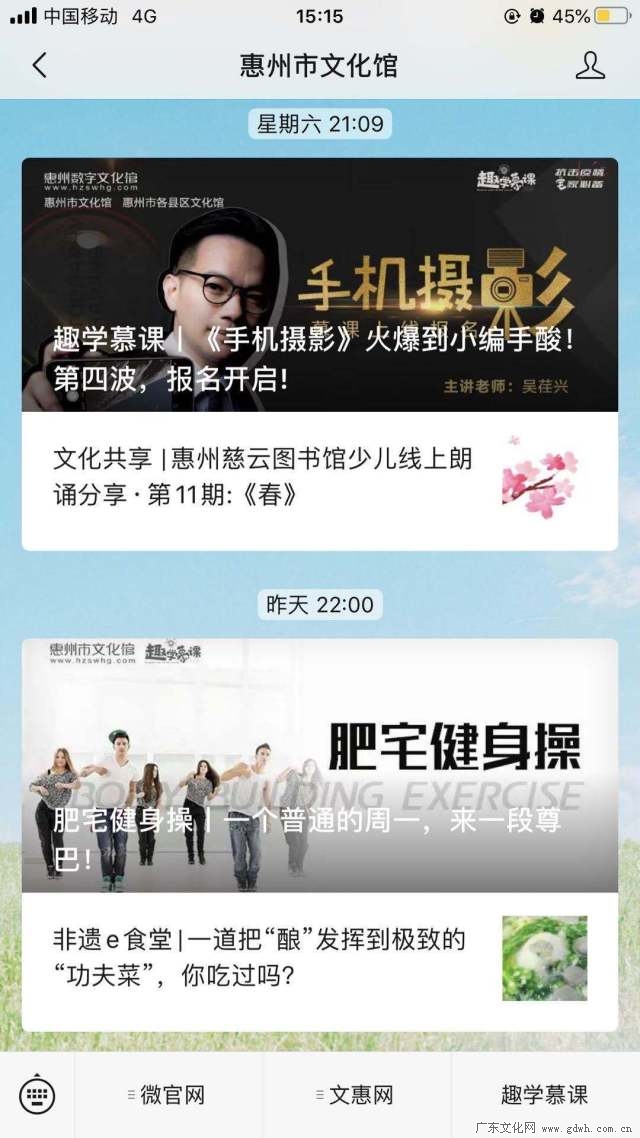
Task: Open the 趣学慕课 menu item
Action: (x=545, y=1095)
